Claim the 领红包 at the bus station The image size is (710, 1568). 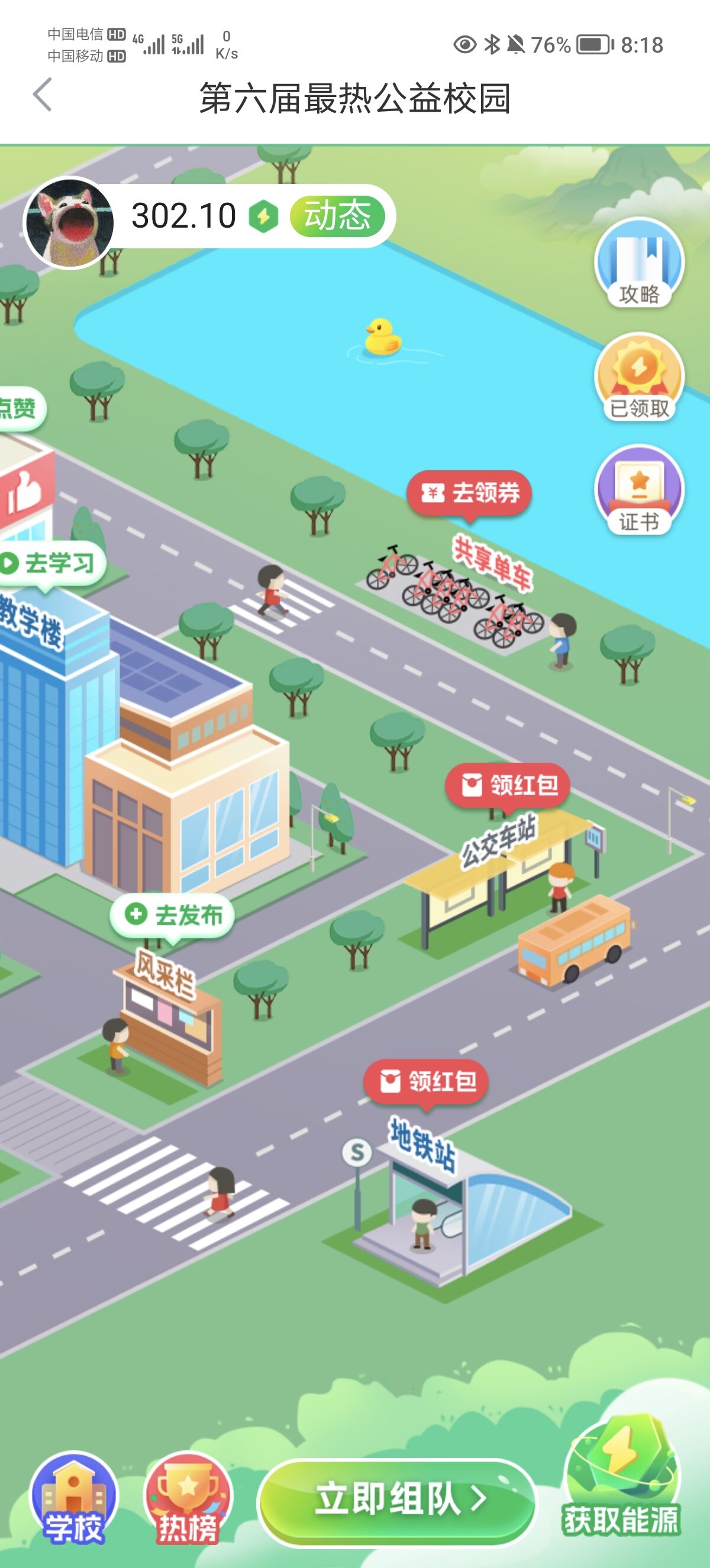pyautogui.click(x=508, y=785)
